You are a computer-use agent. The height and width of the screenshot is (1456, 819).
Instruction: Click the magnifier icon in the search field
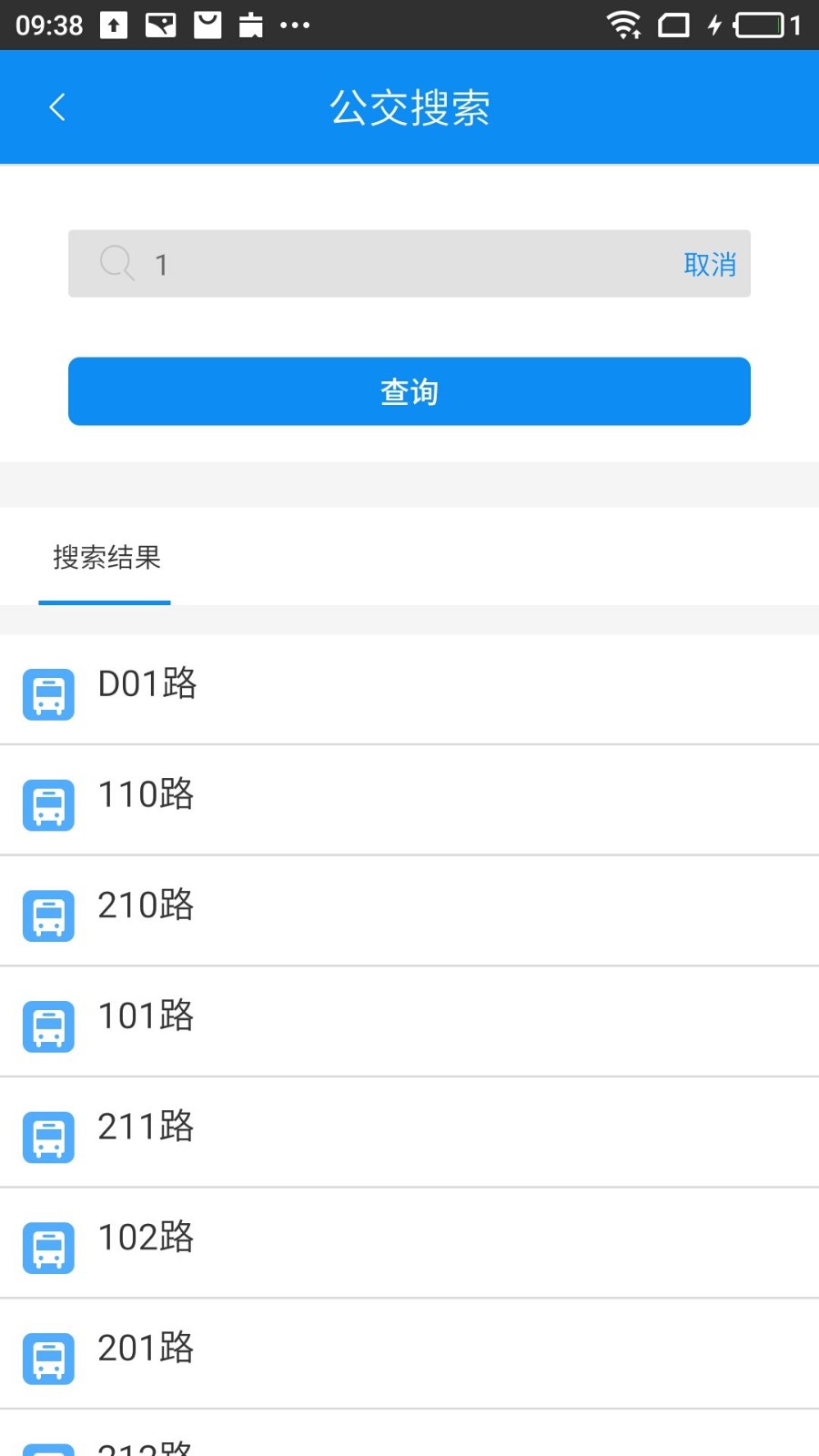point(116,264)
